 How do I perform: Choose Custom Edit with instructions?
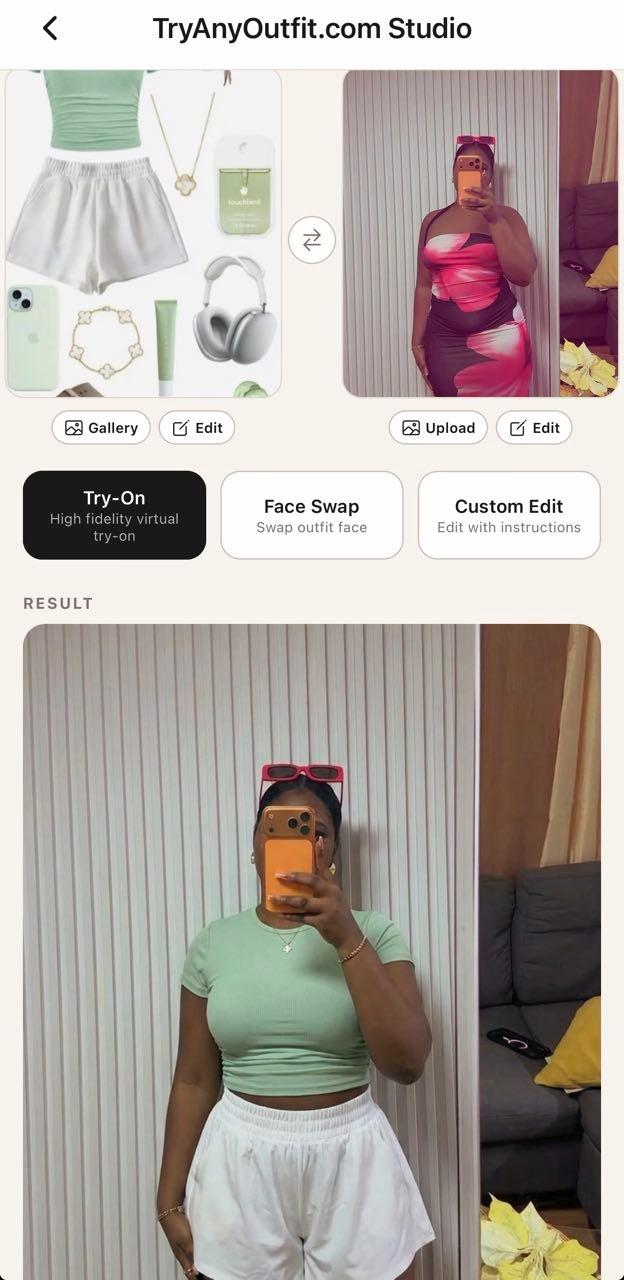(x=509, y=515)
